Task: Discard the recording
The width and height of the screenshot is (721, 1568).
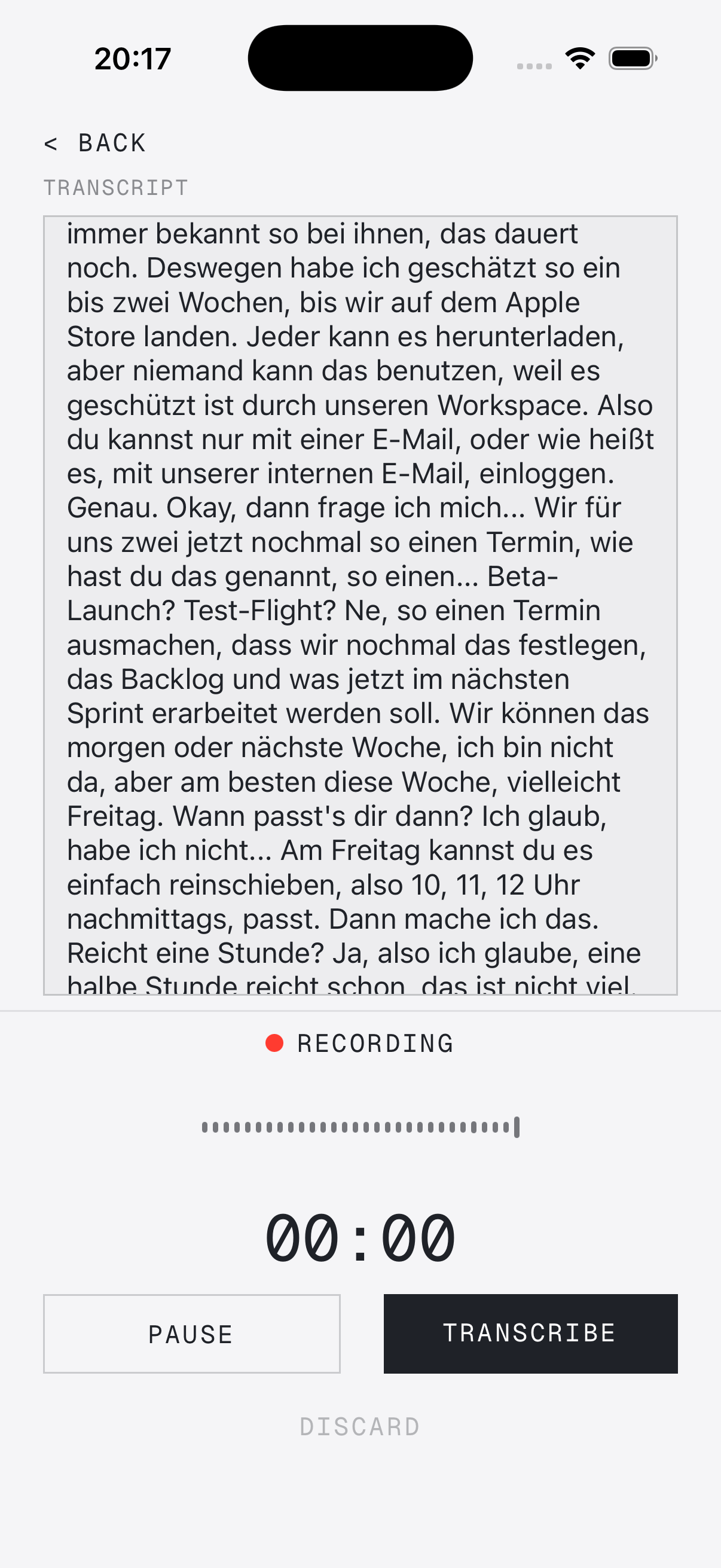Action: [x=360, y=1427]
